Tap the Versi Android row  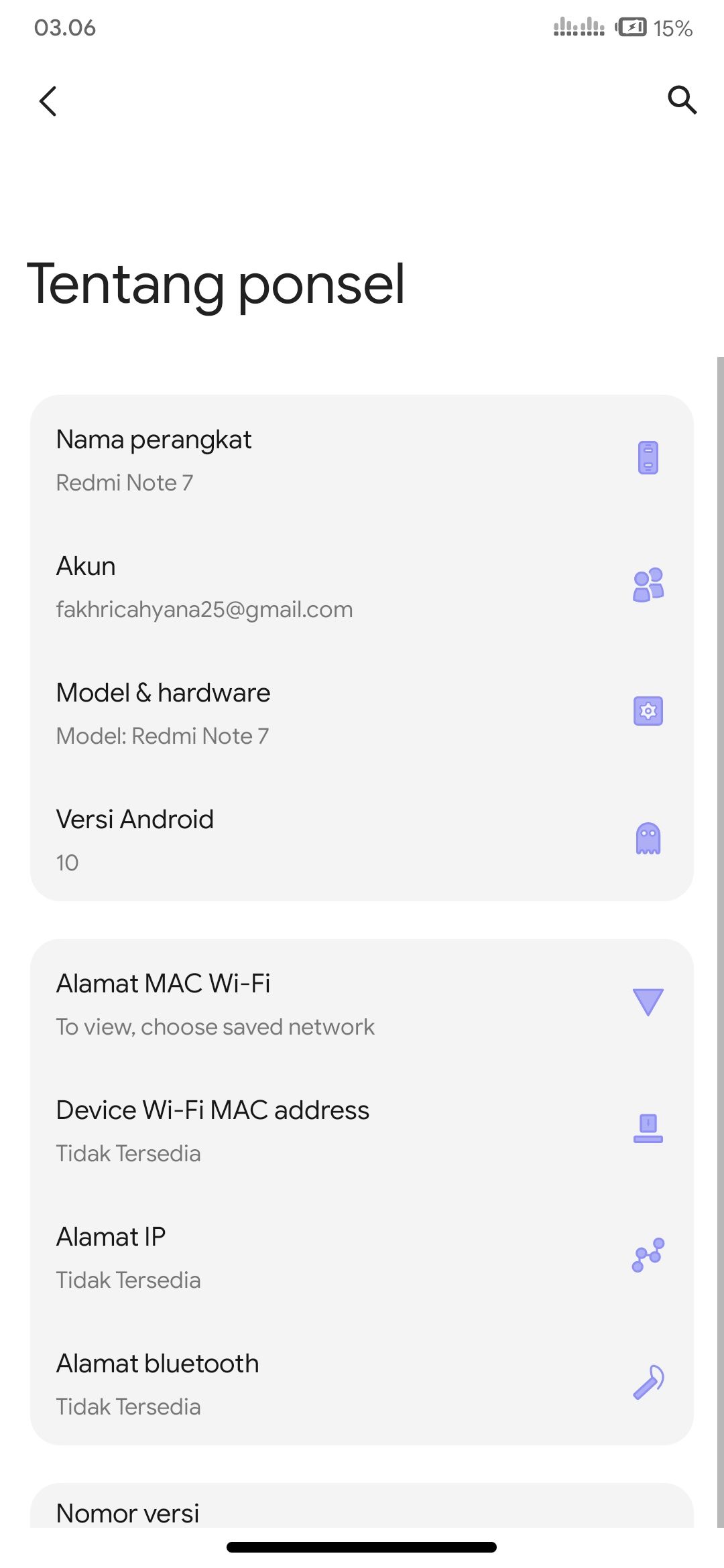[362, 840]
